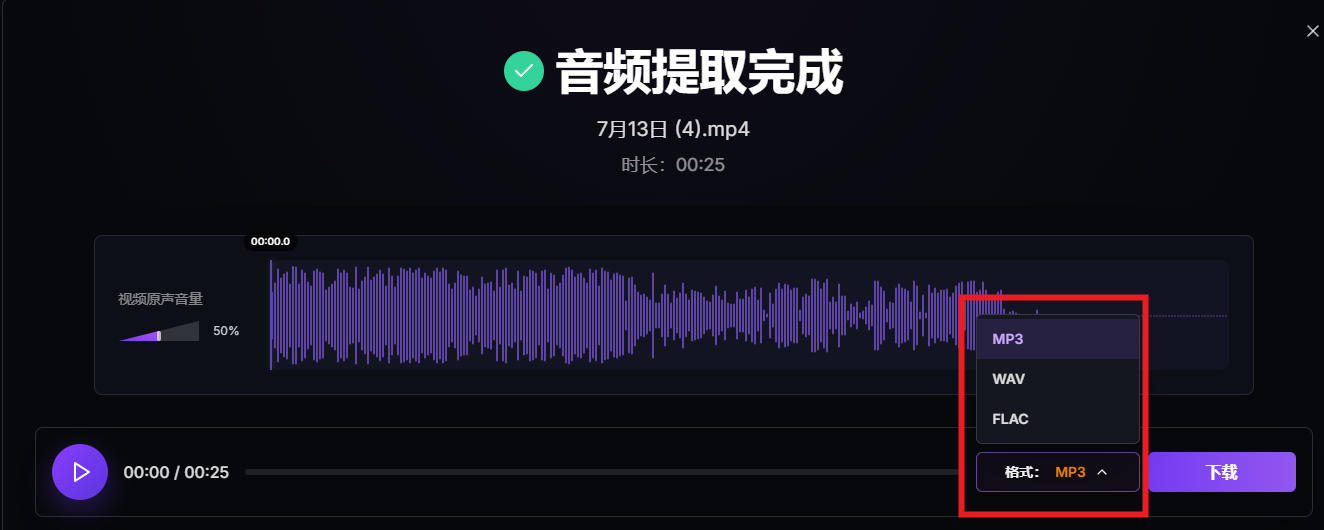Tap the 下载 download button
The width and height of the screenshot is (1324, 530).
(x=1222, y=472)
